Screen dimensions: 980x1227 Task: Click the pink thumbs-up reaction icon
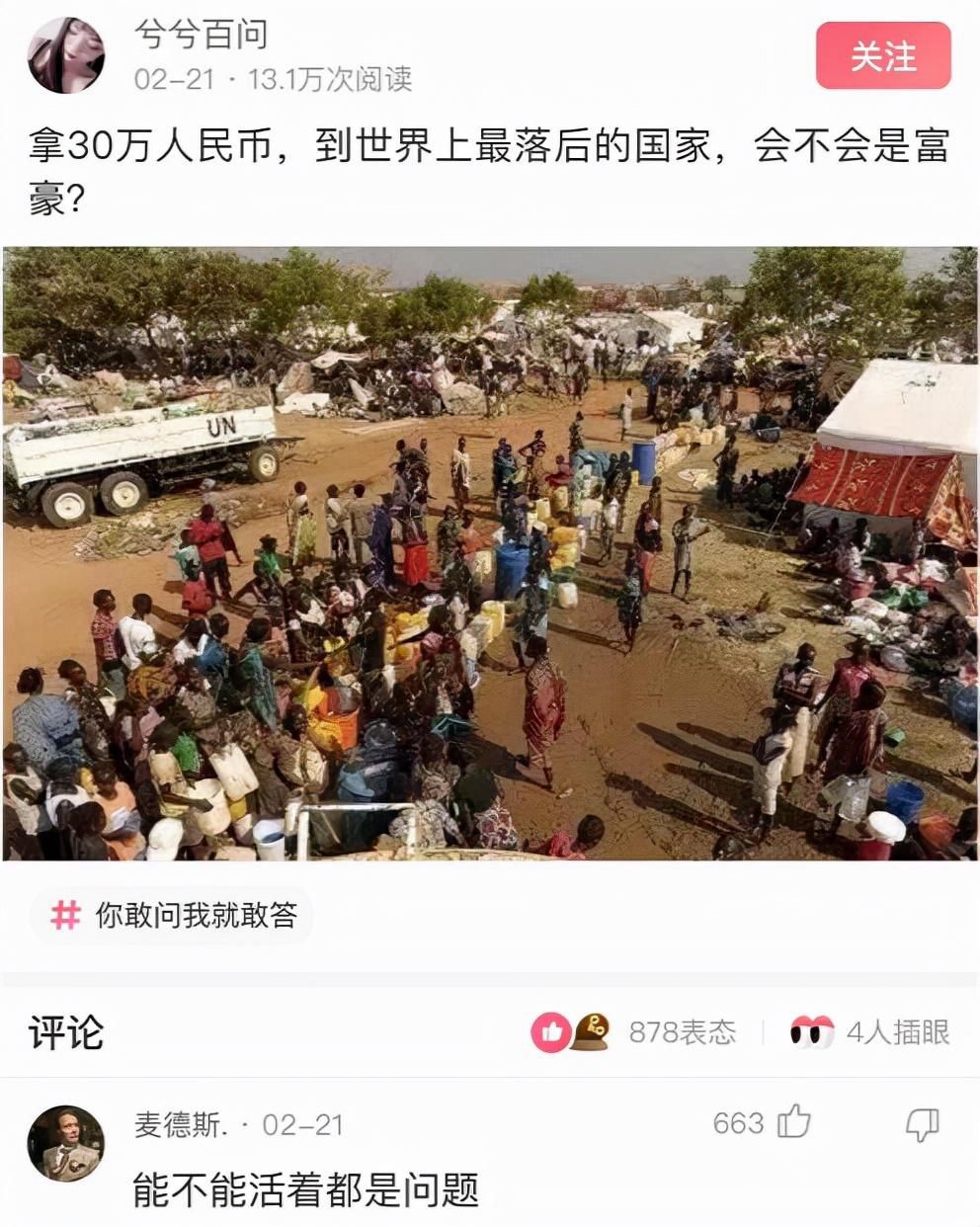click(552, 1029)
